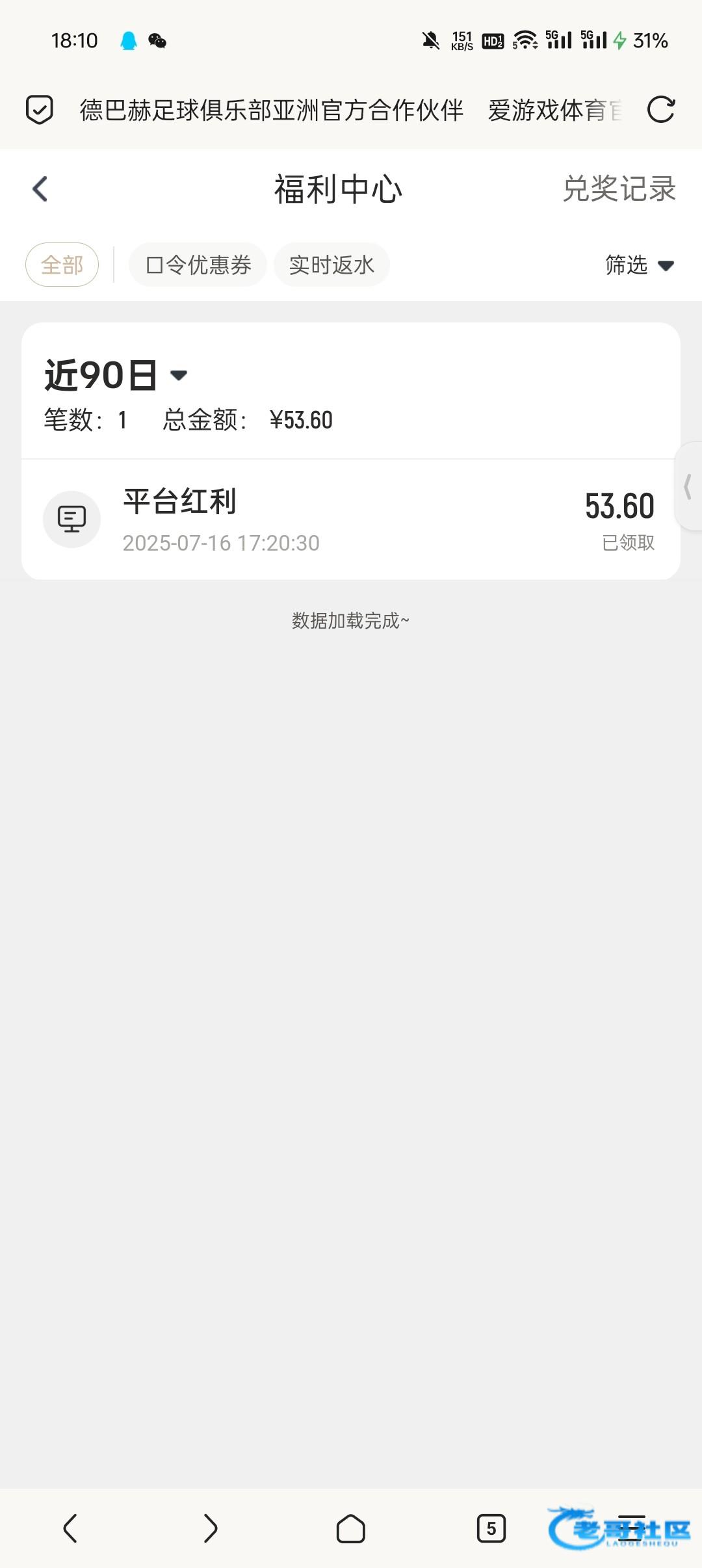The image size is (702, 1568).
Task: Select the 全部 filter chip
Action: [x=62, y=265]
